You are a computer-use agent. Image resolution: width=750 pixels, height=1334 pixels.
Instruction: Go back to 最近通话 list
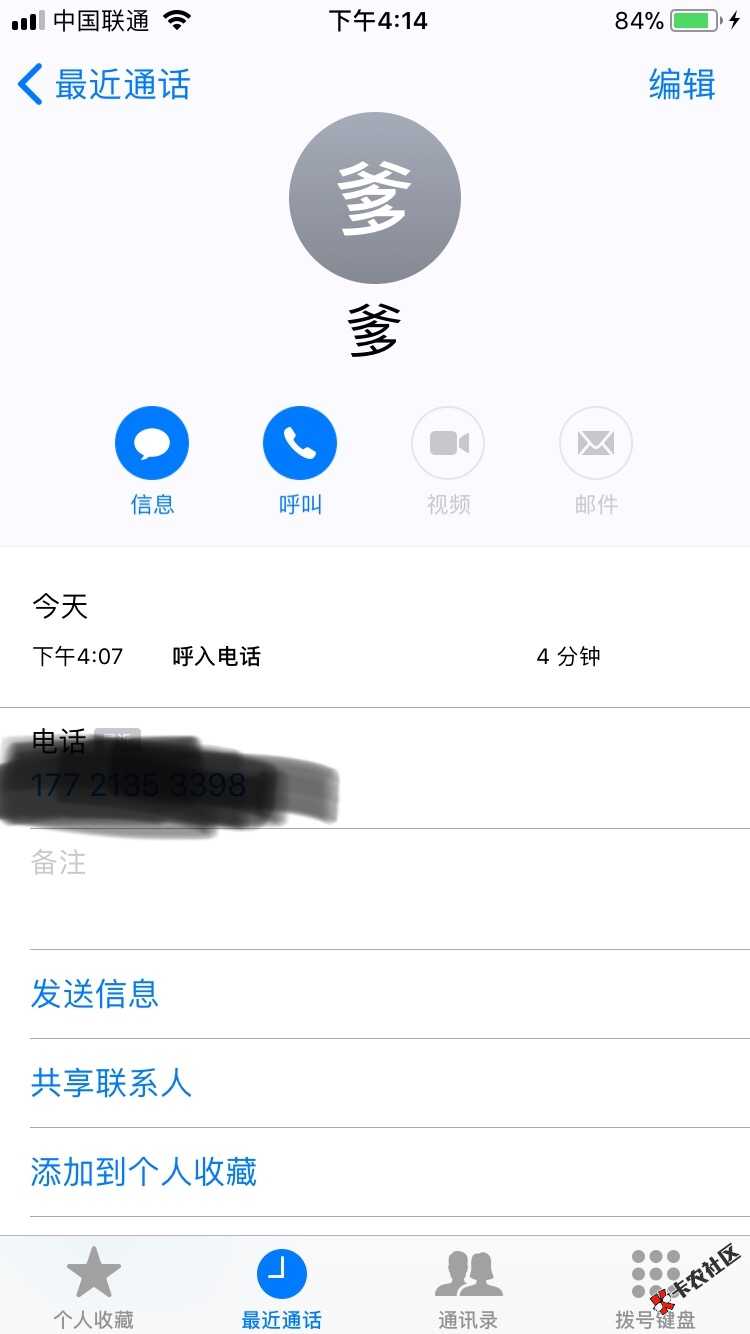[x=105, y=85]
